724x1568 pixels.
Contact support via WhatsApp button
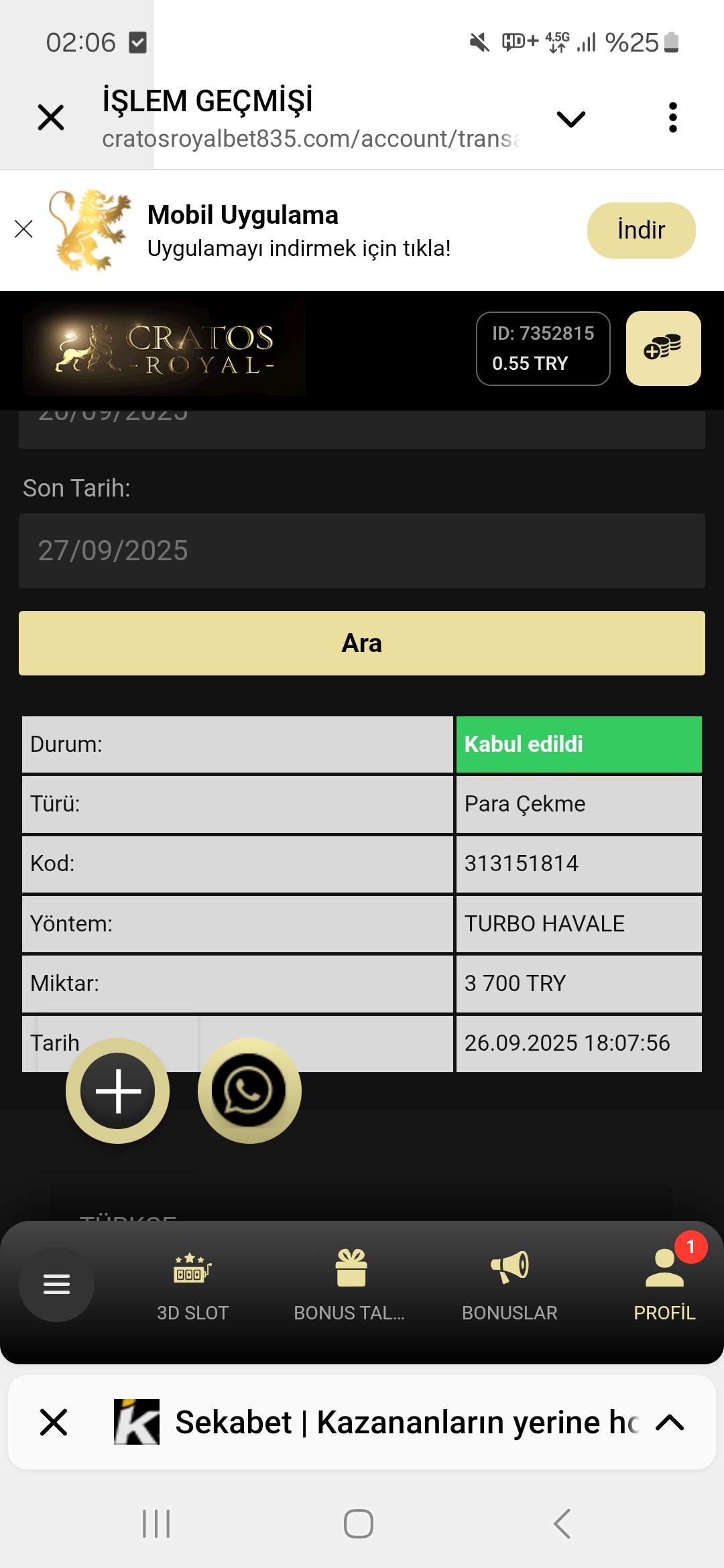(x=249, y=1091)
